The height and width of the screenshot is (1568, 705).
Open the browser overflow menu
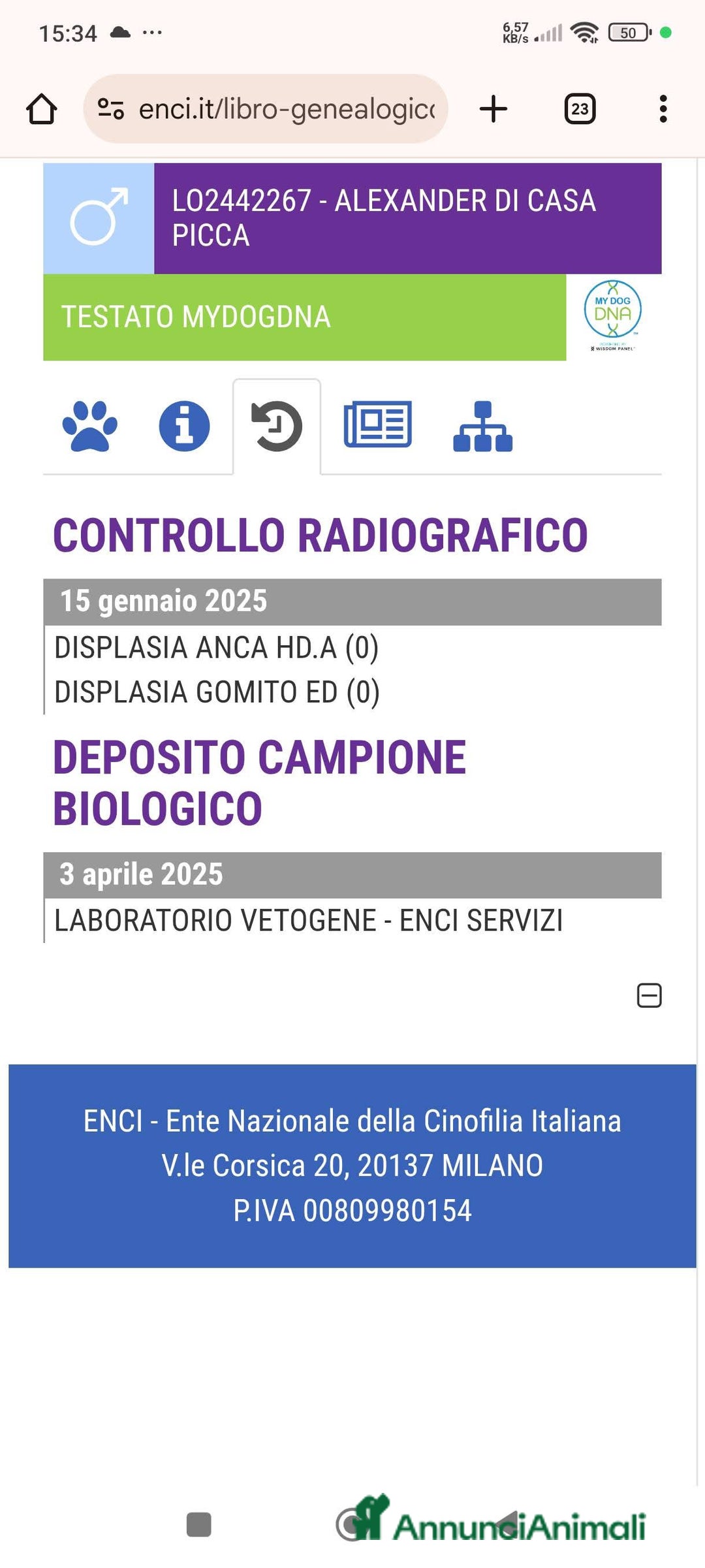tap(663, 109)
